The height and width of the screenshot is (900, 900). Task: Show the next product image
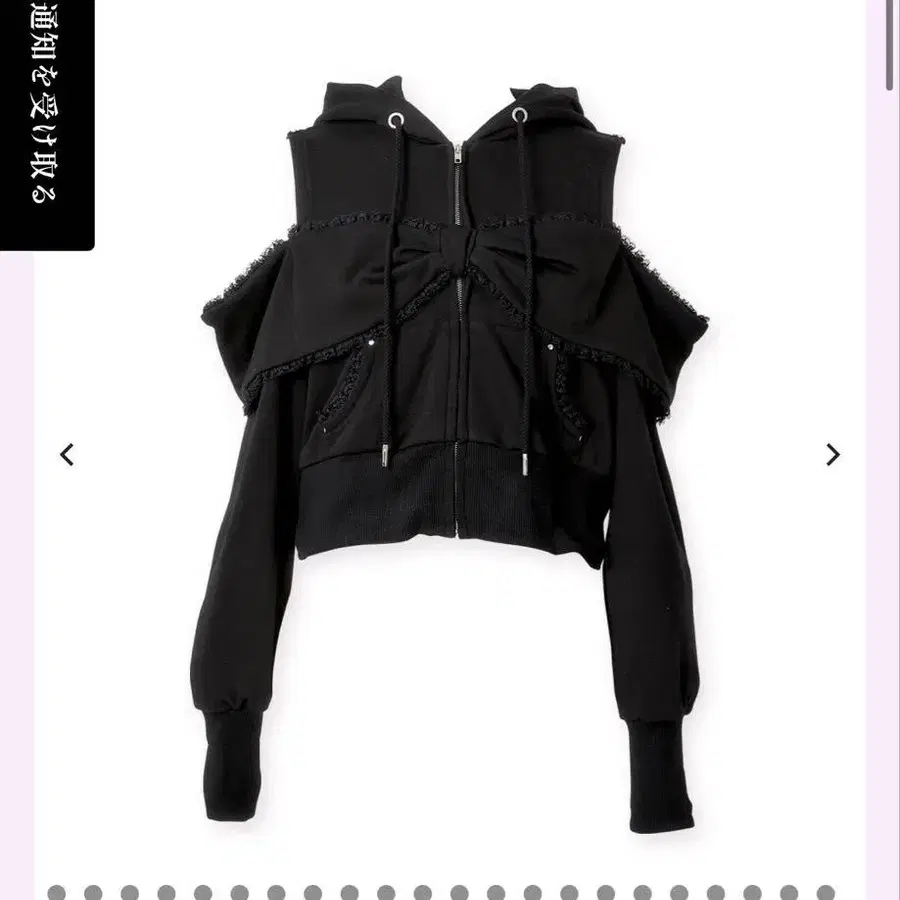832,455
